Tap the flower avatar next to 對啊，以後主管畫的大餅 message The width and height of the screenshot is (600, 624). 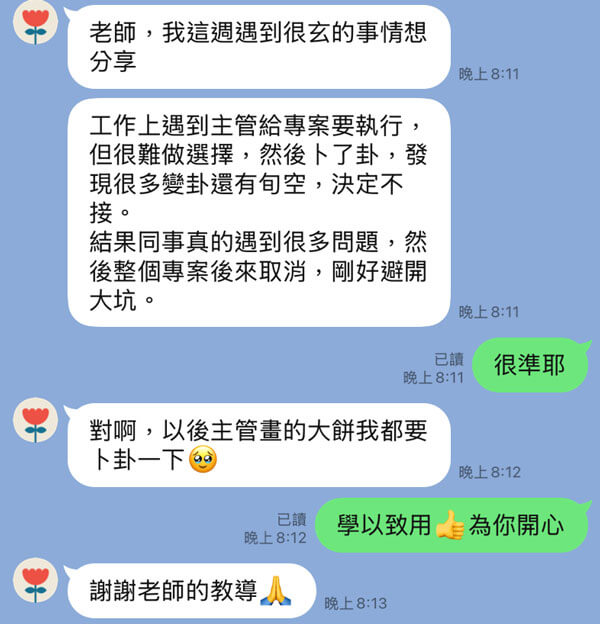click(36, 420)
